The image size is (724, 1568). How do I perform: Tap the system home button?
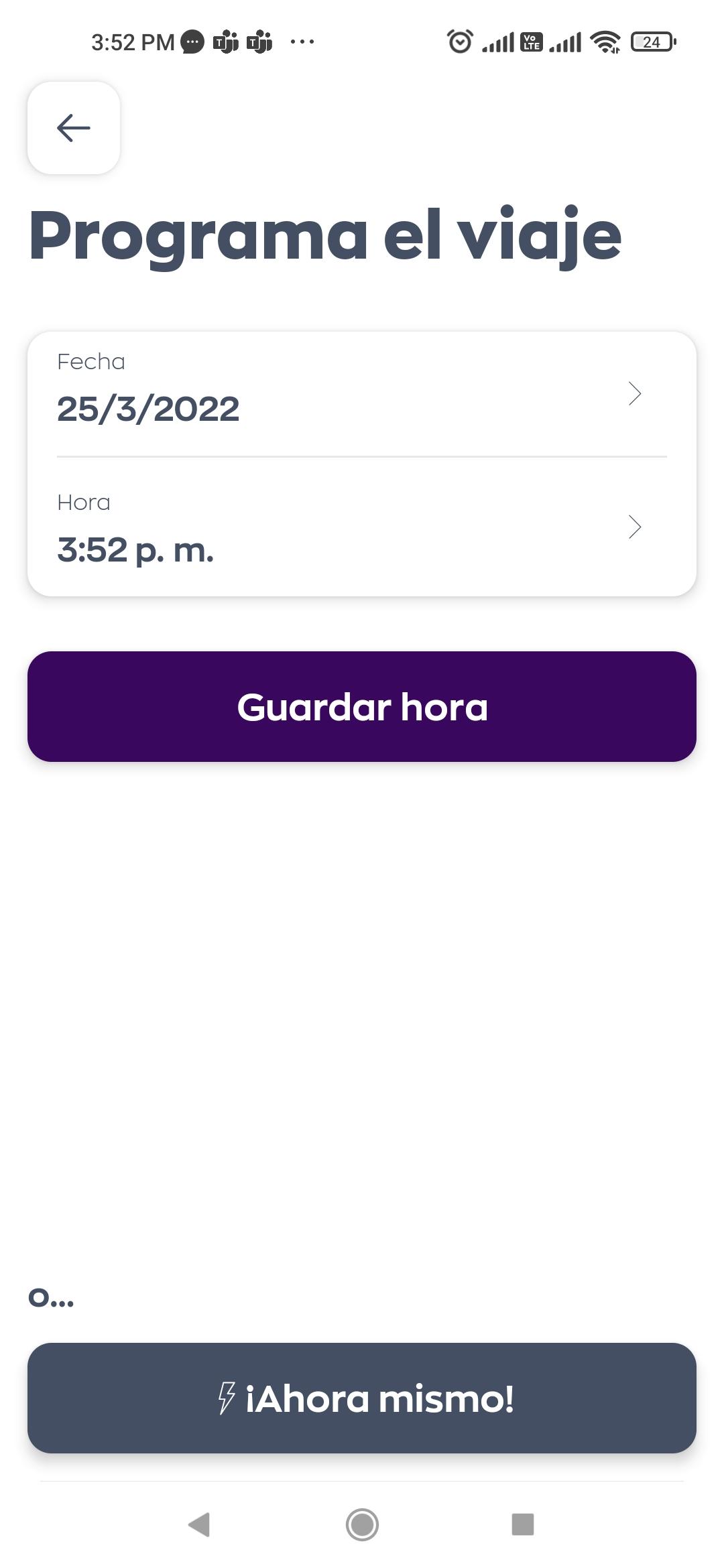click(x=362, y=1524)
